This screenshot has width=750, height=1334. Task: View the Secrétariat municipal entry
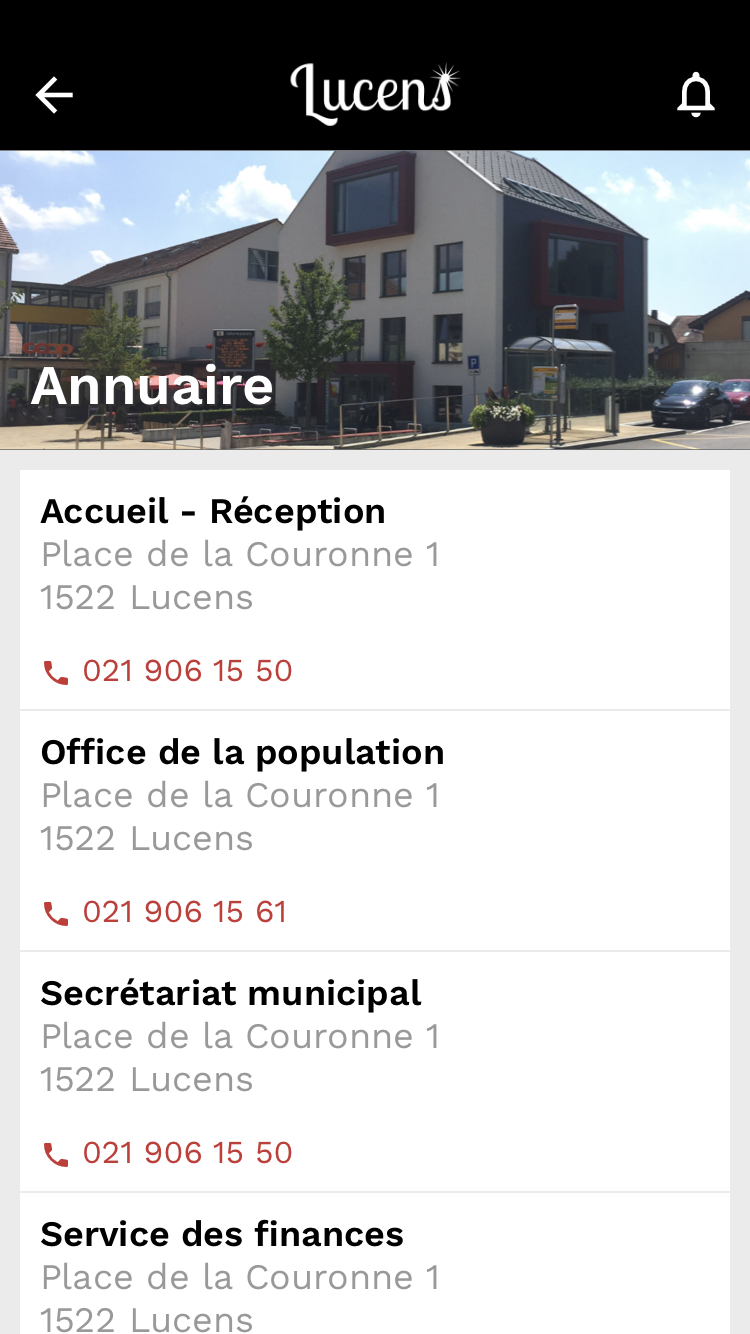231,994
